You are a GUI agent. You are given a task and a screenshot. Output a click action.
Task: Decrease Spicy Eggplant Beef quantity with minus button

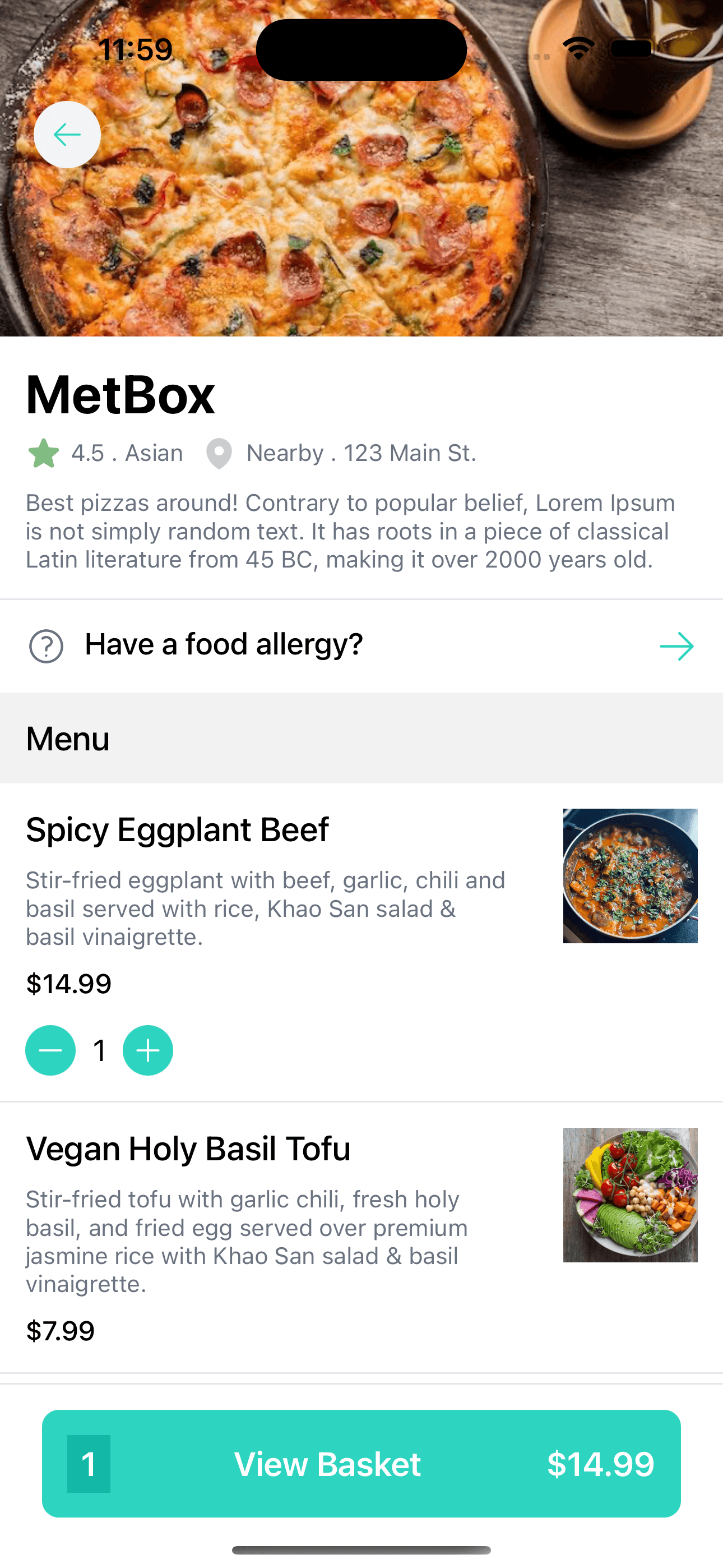(50, 1050)
